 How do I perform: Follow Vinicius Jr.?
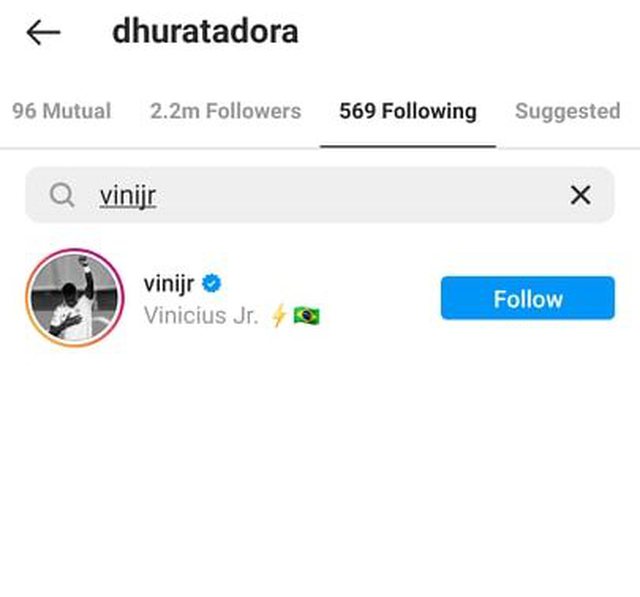tap(527, 298)
